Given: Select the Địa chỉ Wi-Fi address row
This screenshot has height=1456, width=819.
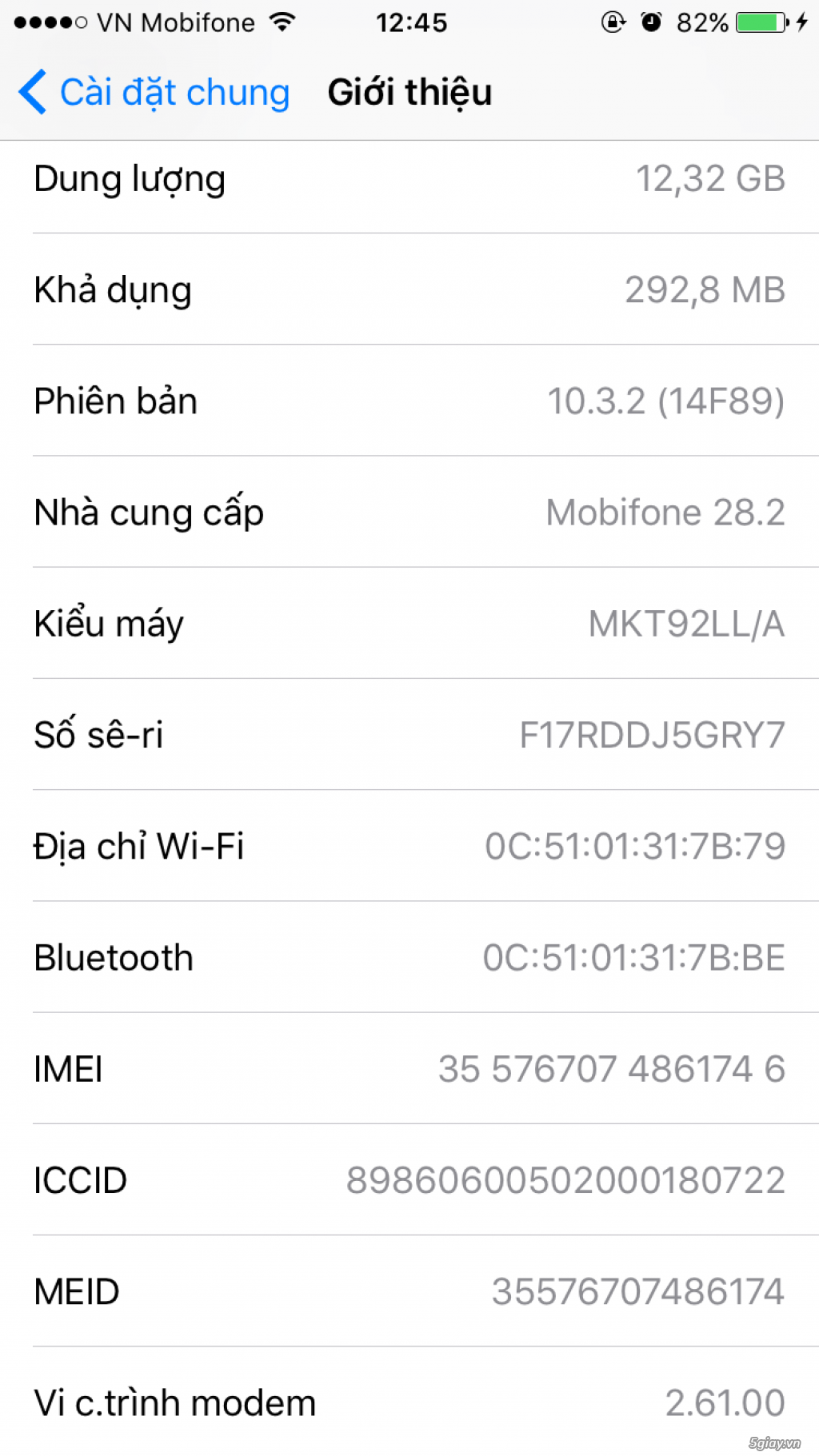Looking at the screenshot, I should [409, 846].
